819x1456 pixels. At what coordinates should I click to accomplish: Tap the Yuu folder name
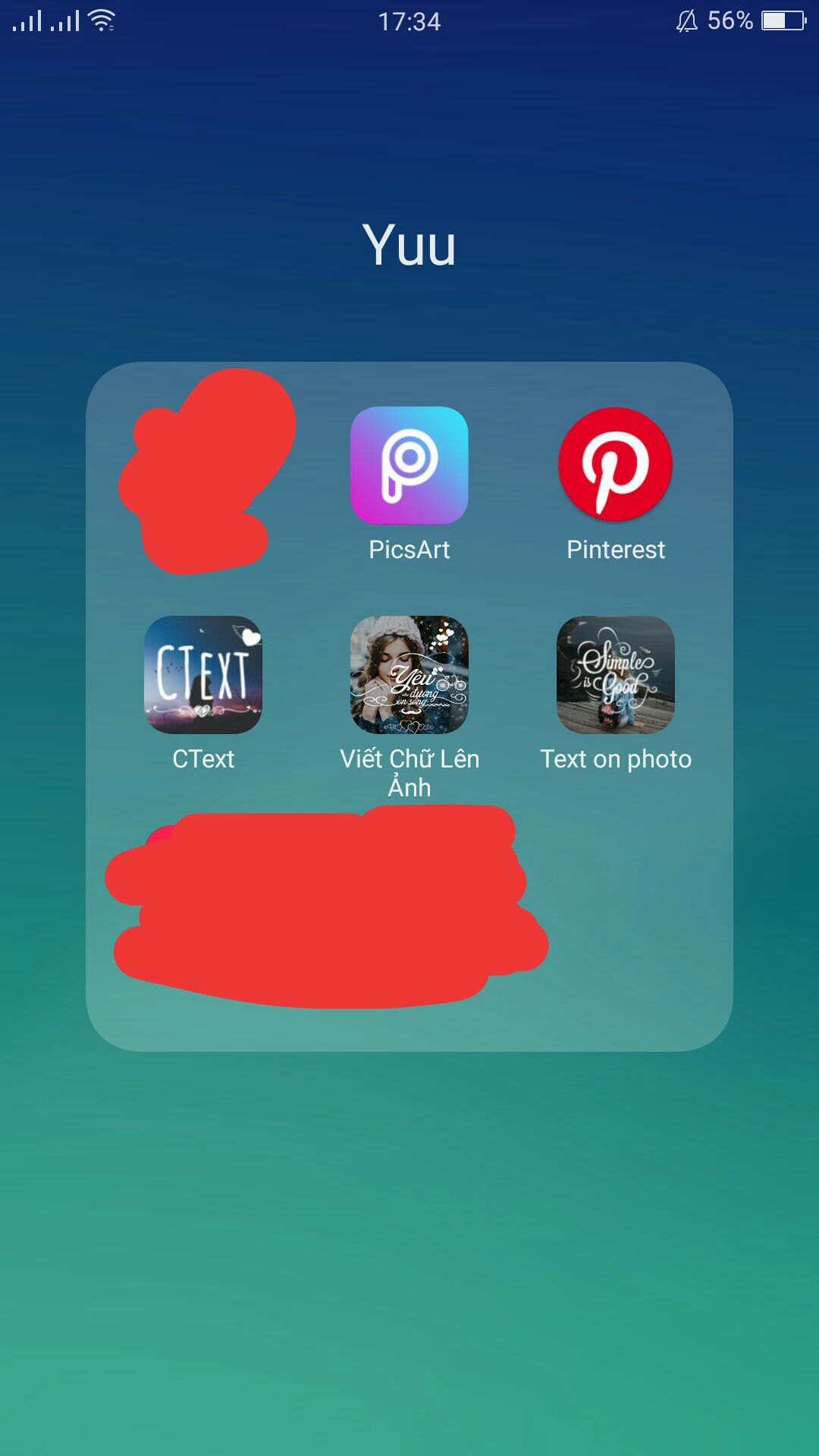click(409, 245)
